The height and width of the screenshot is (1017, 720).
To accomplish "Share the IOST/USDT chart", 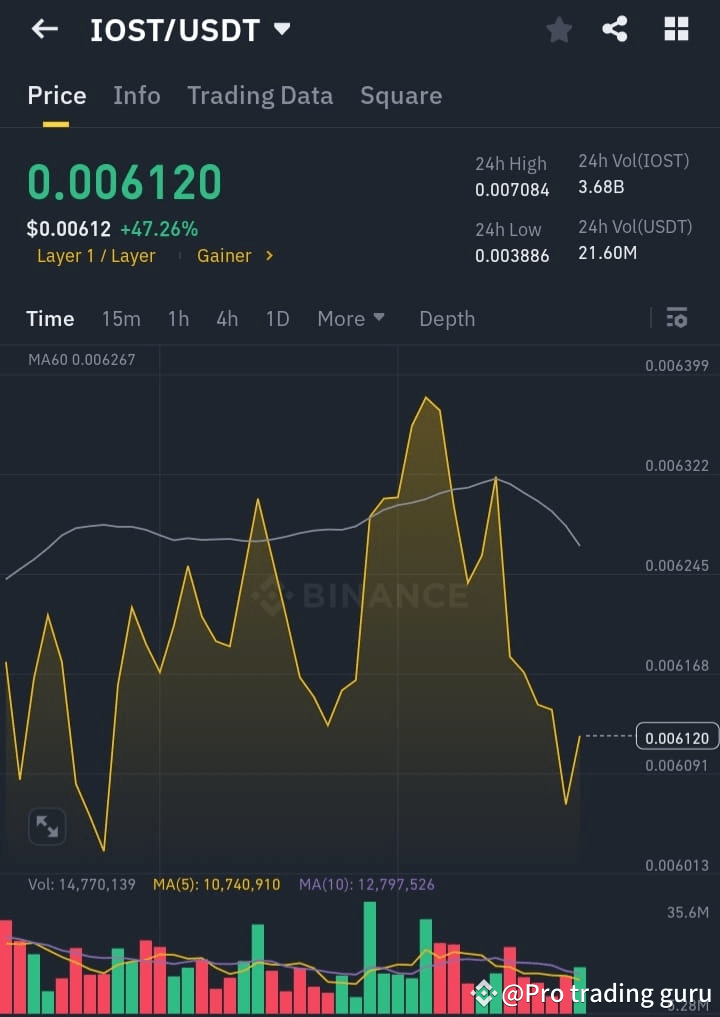I will pos(616,29).
